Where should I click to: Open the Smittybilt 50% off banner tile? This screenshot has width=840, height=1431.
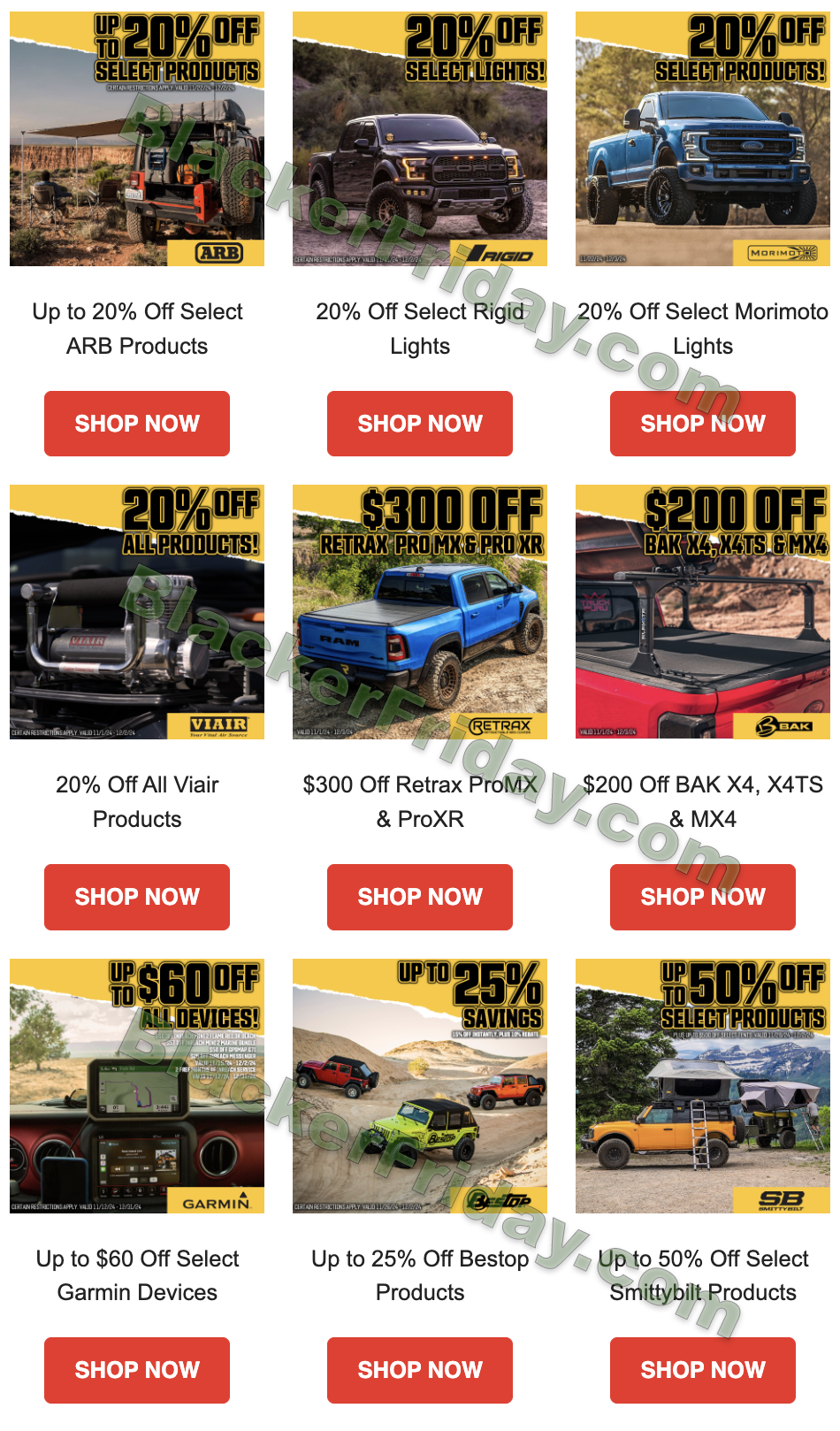pos(703,1086)
